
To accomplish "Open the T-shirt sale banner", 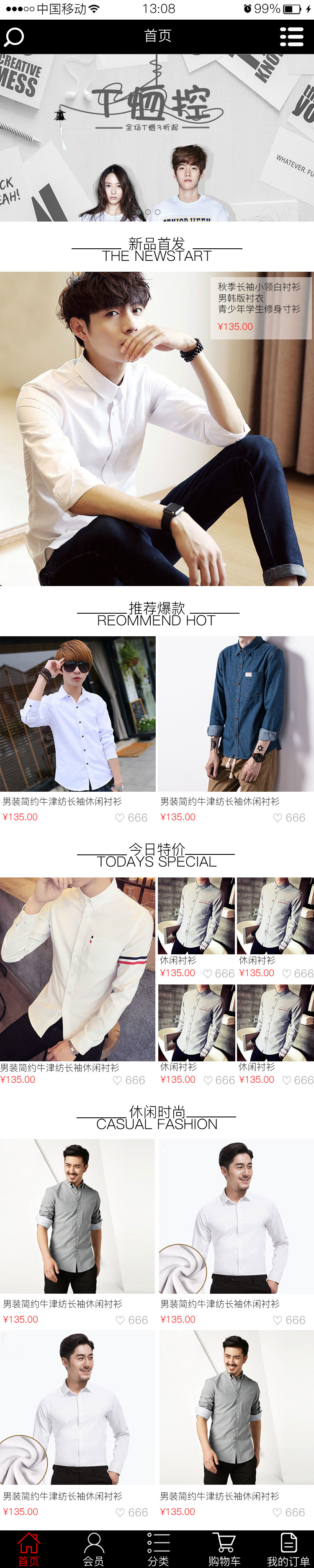I will [x=157, y=138].
